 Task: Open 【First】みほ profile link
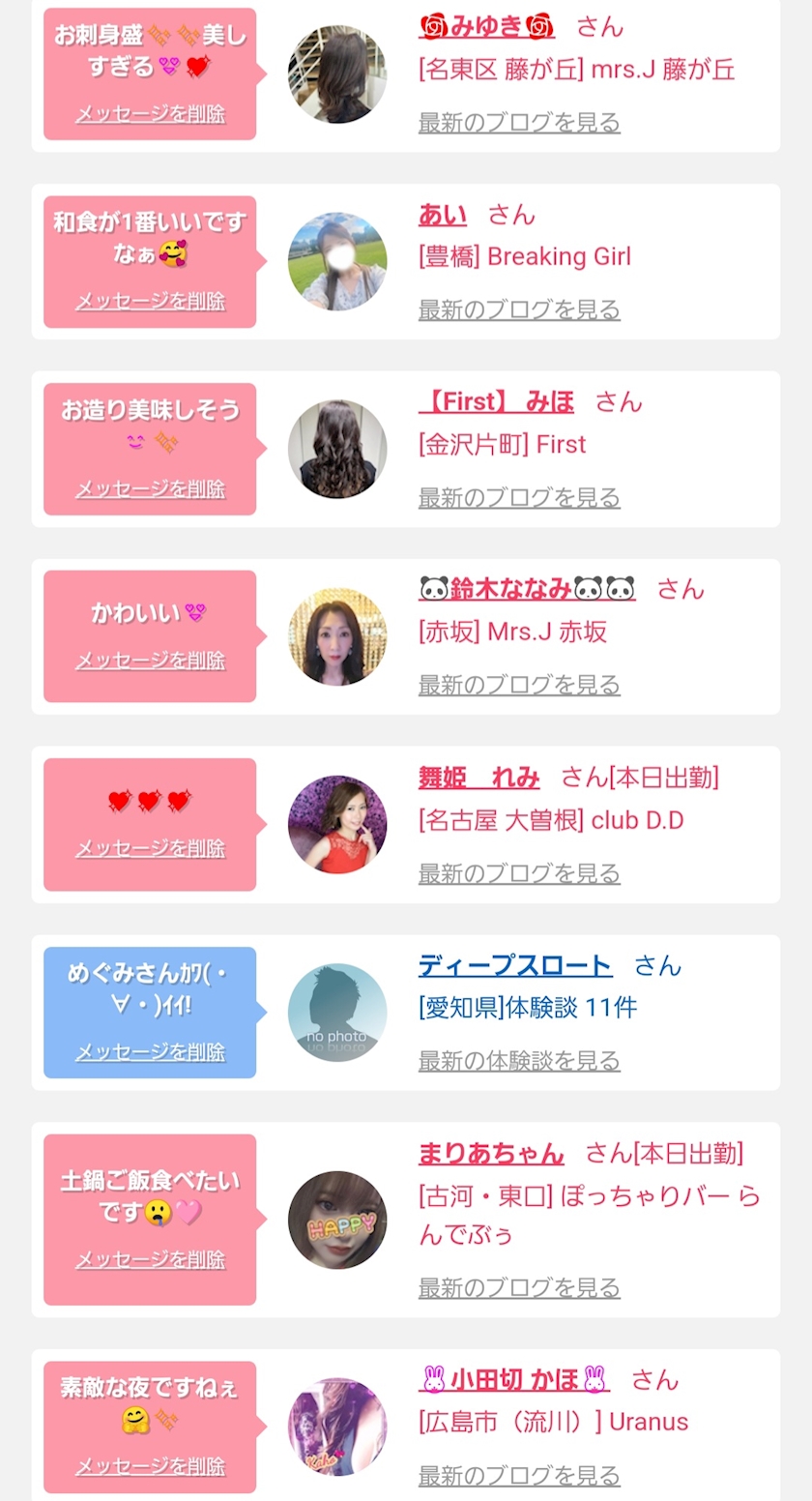496,401
